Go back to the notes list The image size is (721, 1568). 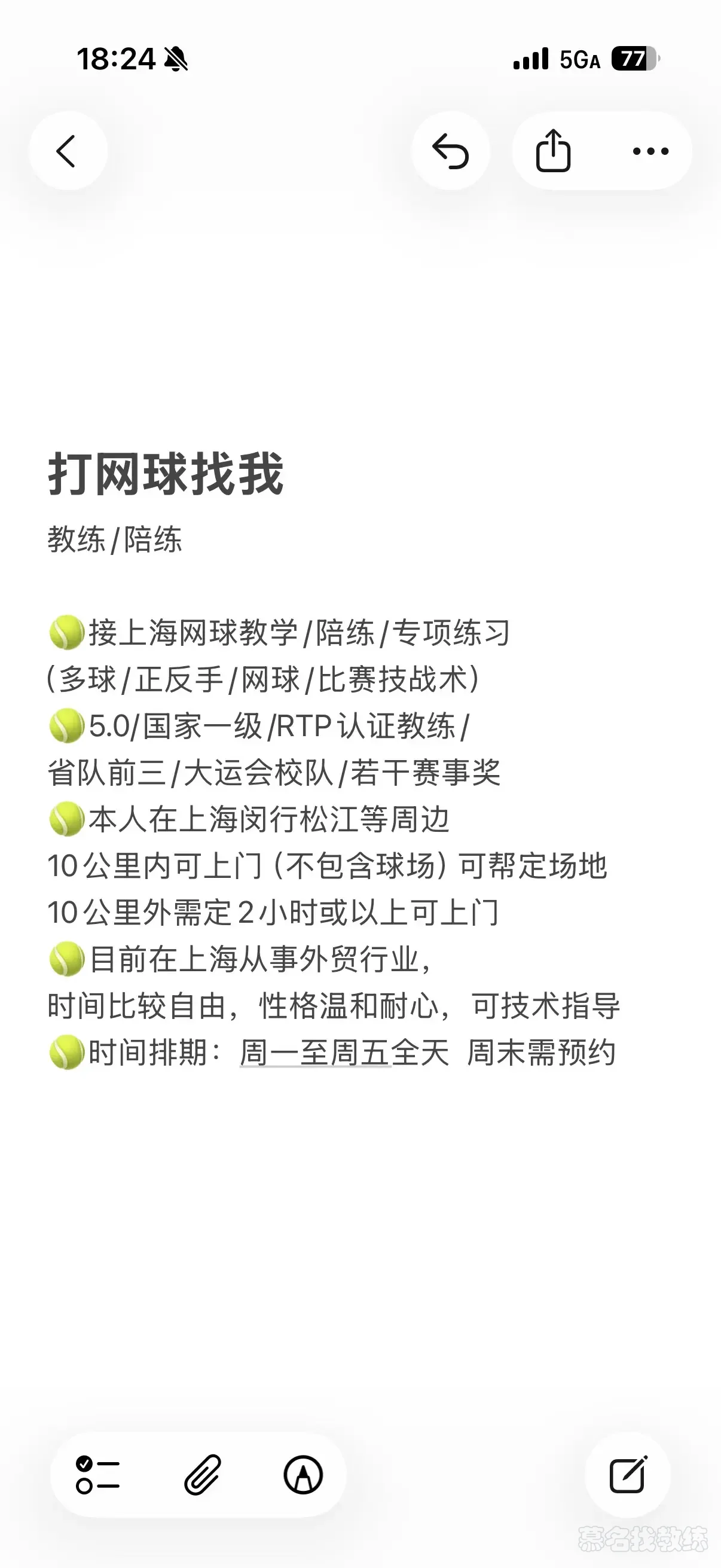[x=67, y=151]
